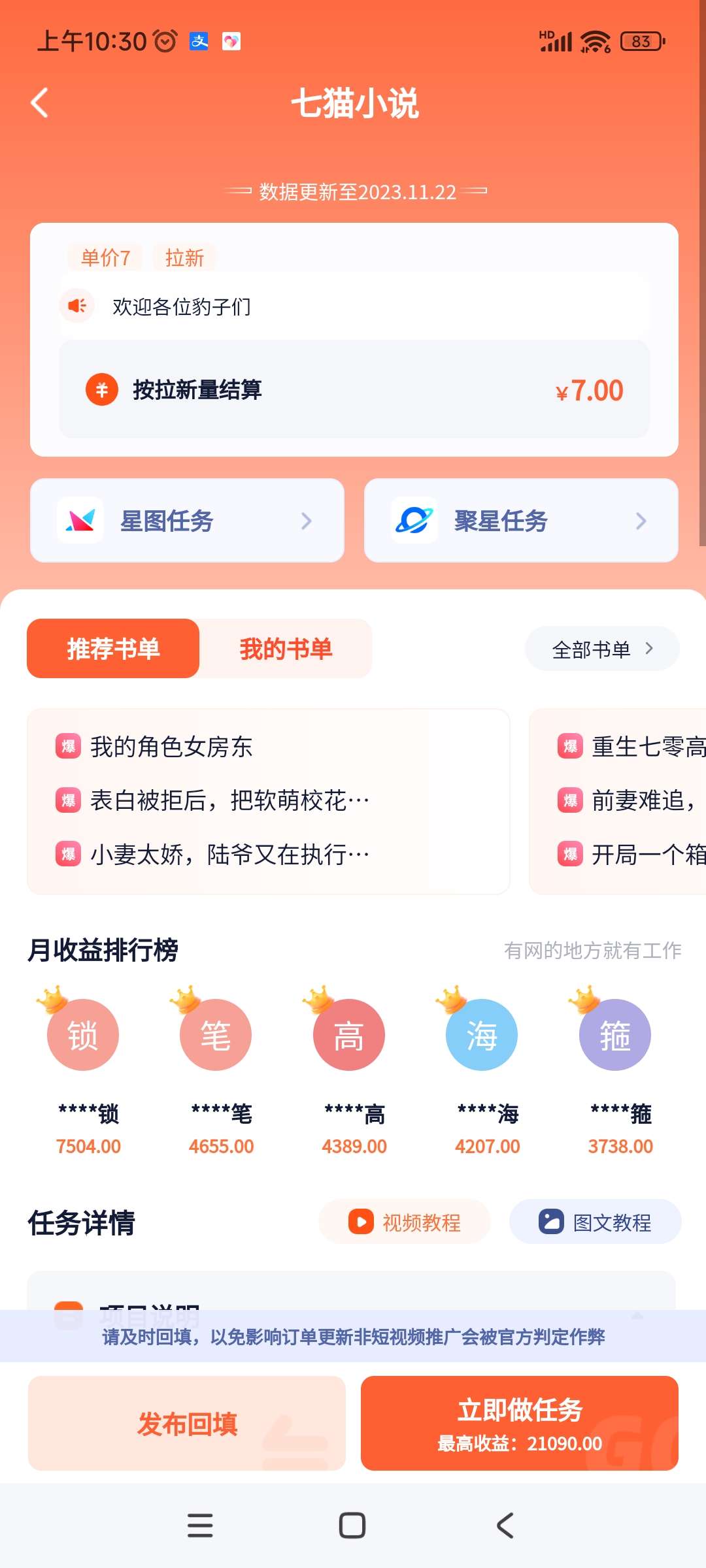The height and width of the screenshot is (1568, 706).
Task: Switch to 推荐书单 tab
Action: [x=113, y=649]
